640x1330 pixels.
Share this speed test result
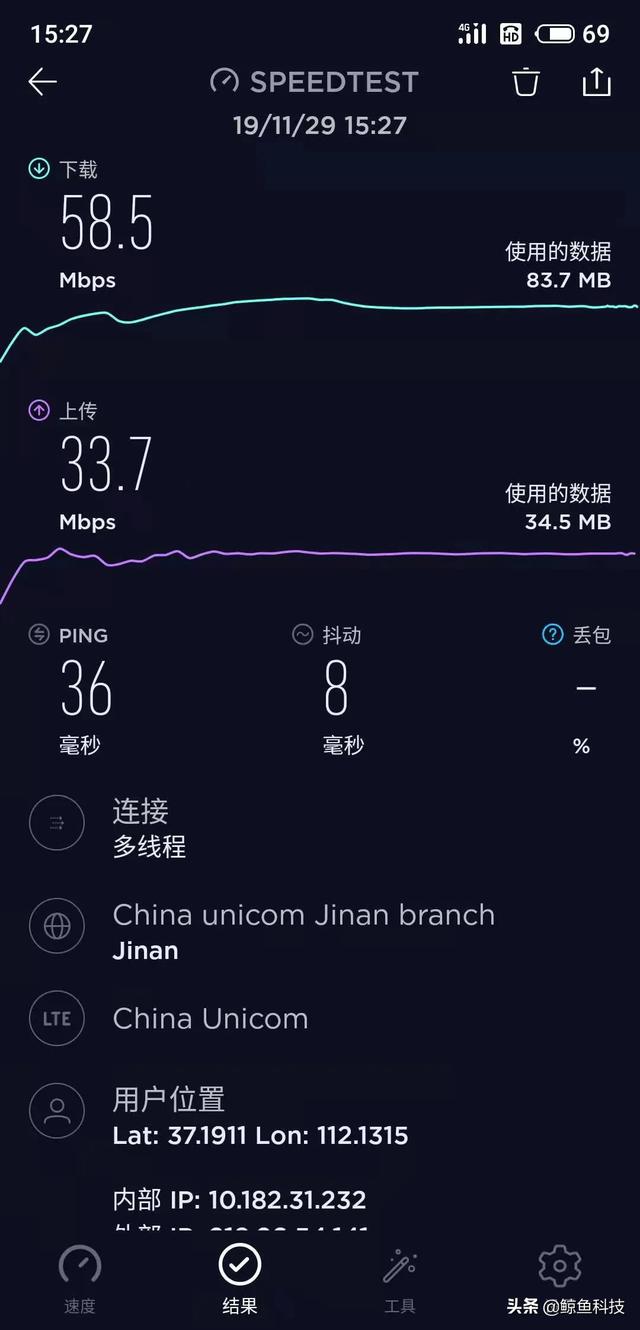(x=596, y=82)
